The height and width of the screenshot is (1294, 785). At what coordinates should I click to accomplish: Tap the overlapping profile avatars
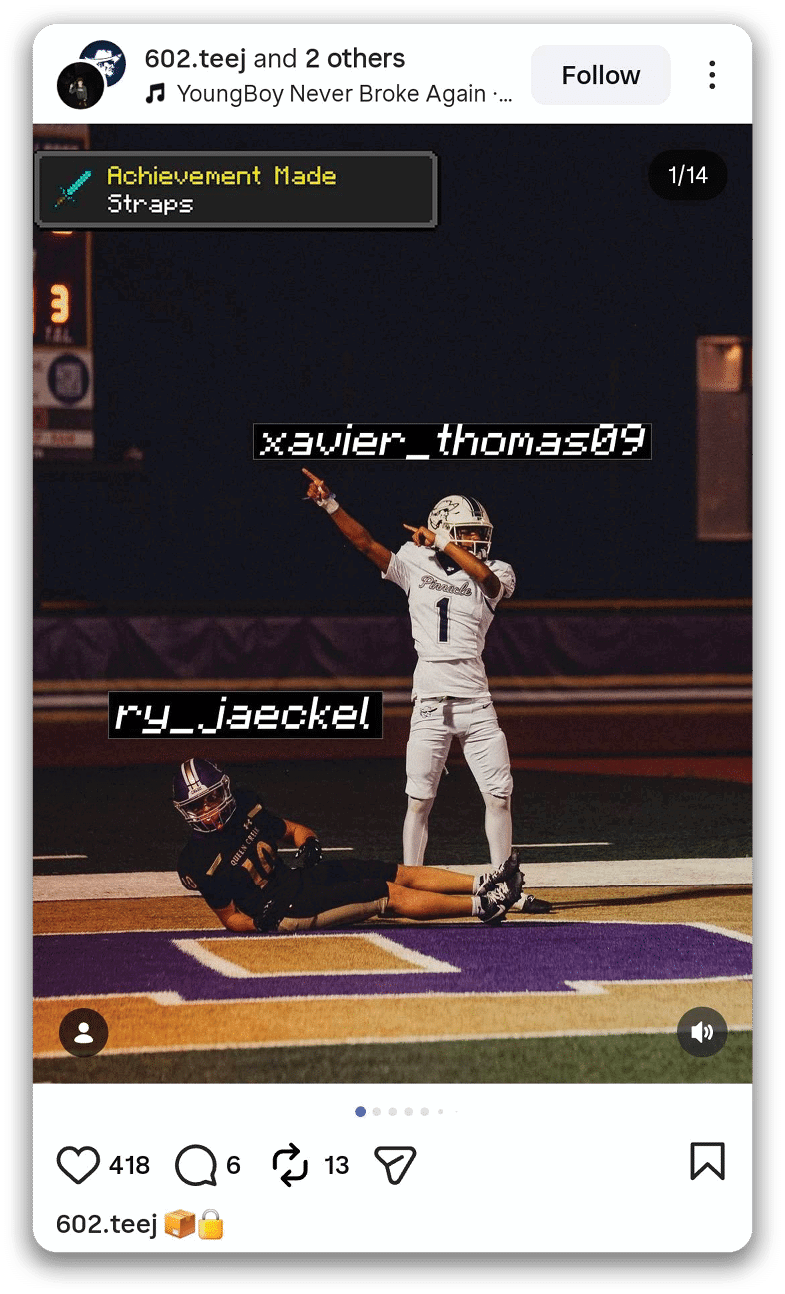[91, 75]
